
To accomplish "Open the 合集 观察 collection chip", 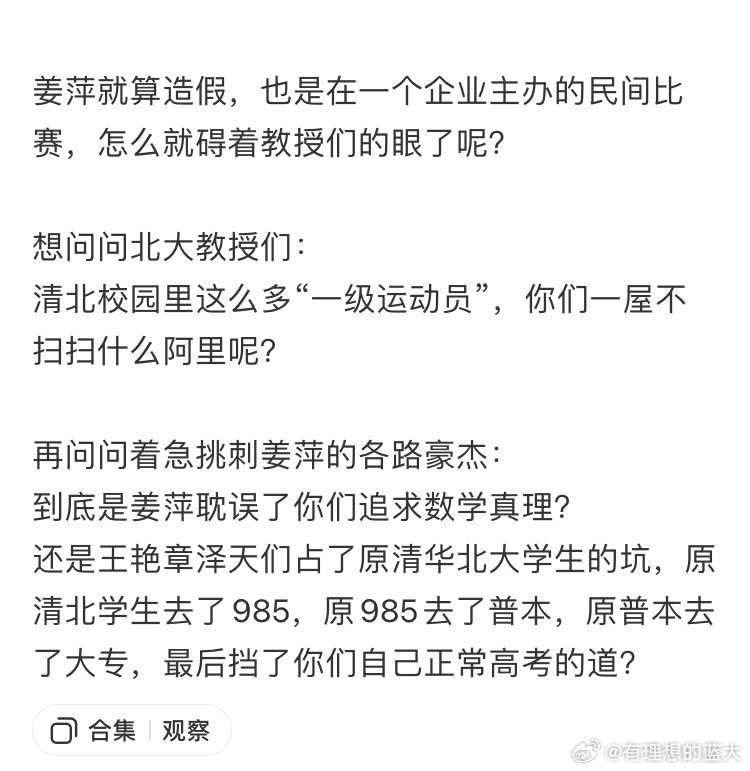I will click(x=131, y=730).
